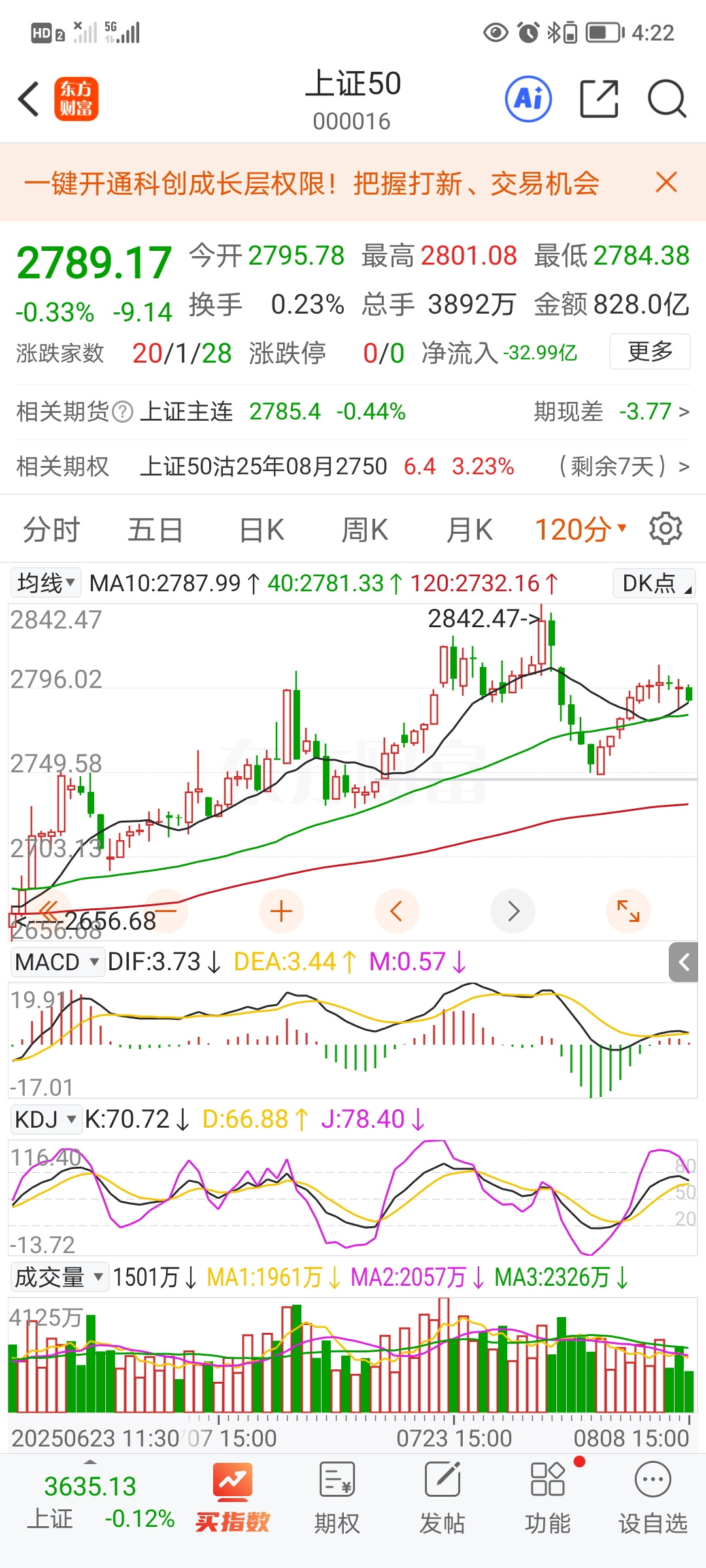Open the 上证主连 related futures row
The image size is (706, 1568).
tap(275, 412)
